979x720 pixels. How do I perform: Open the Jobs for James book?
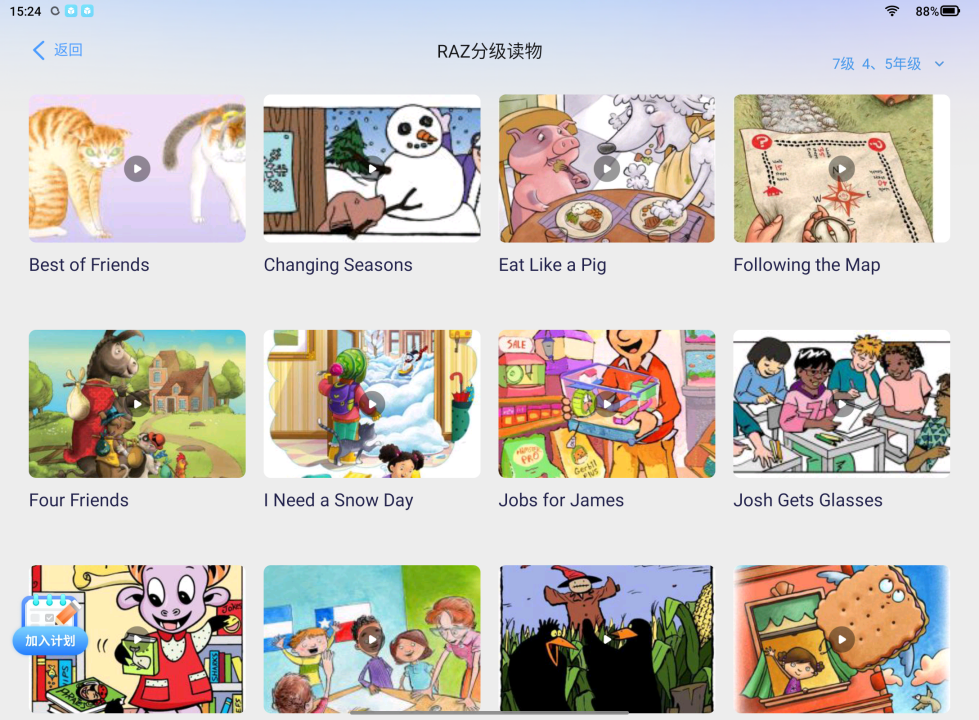click(606, 404)
